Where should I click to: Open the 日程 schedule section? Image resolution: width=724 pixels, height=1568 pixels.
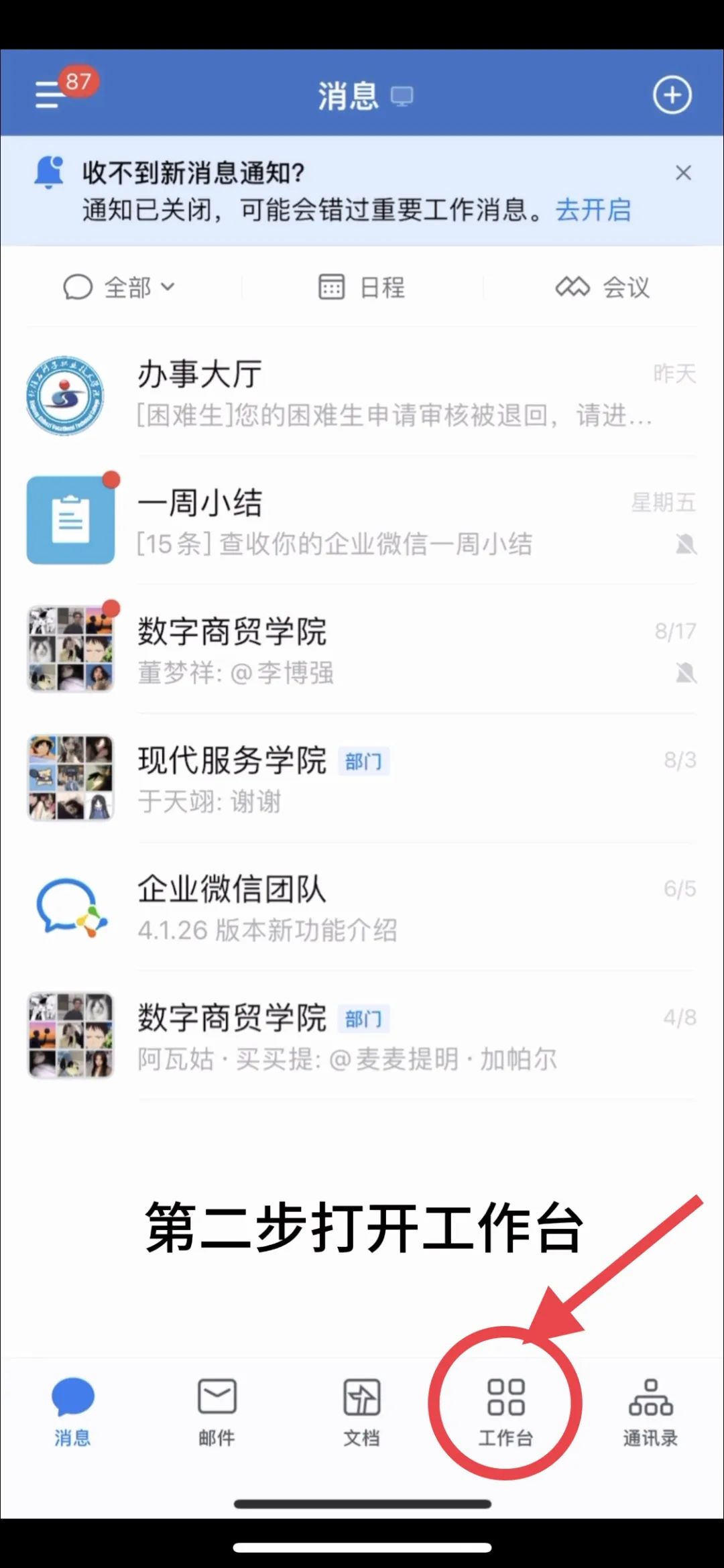coord(362,288)
